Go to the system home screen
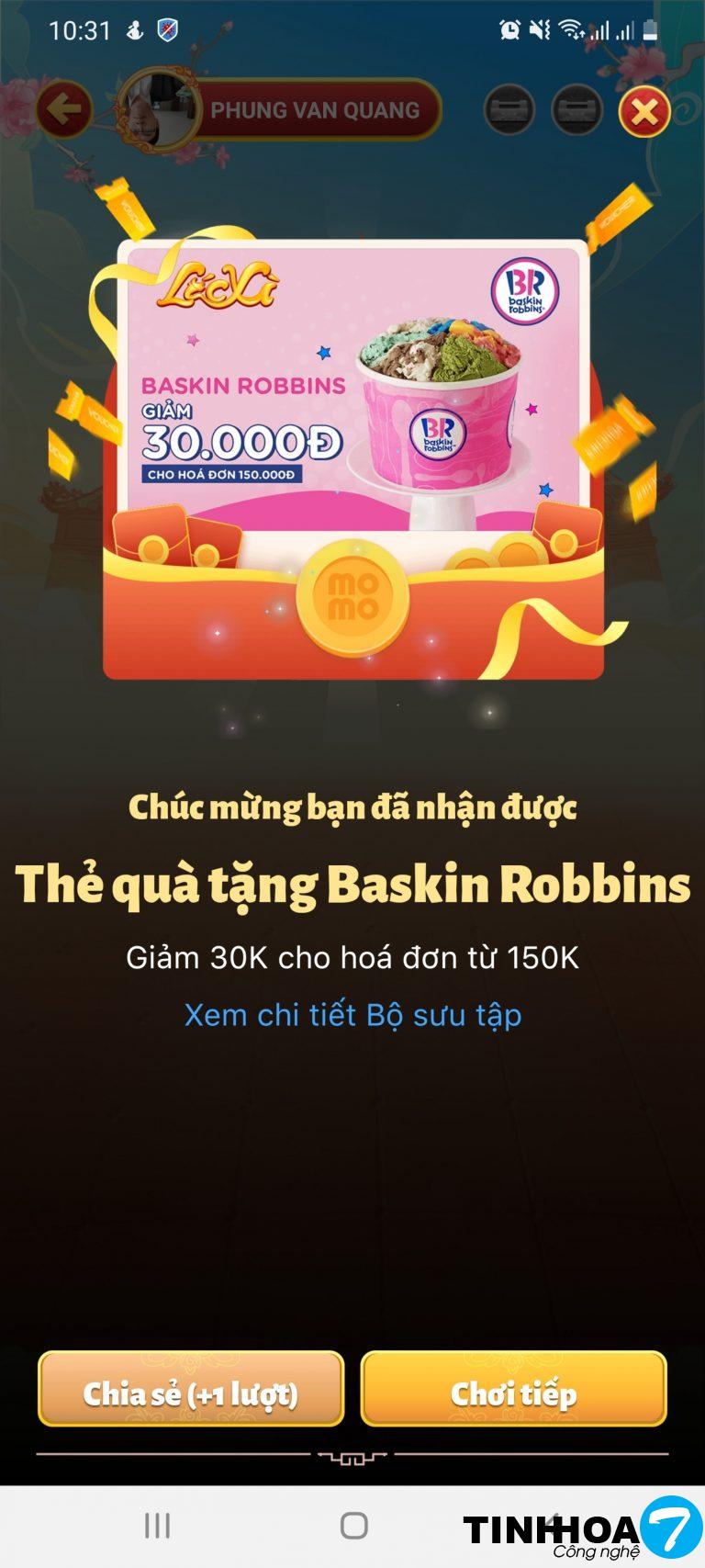This screenshot has height=1568, width=705. (353, 1526)
